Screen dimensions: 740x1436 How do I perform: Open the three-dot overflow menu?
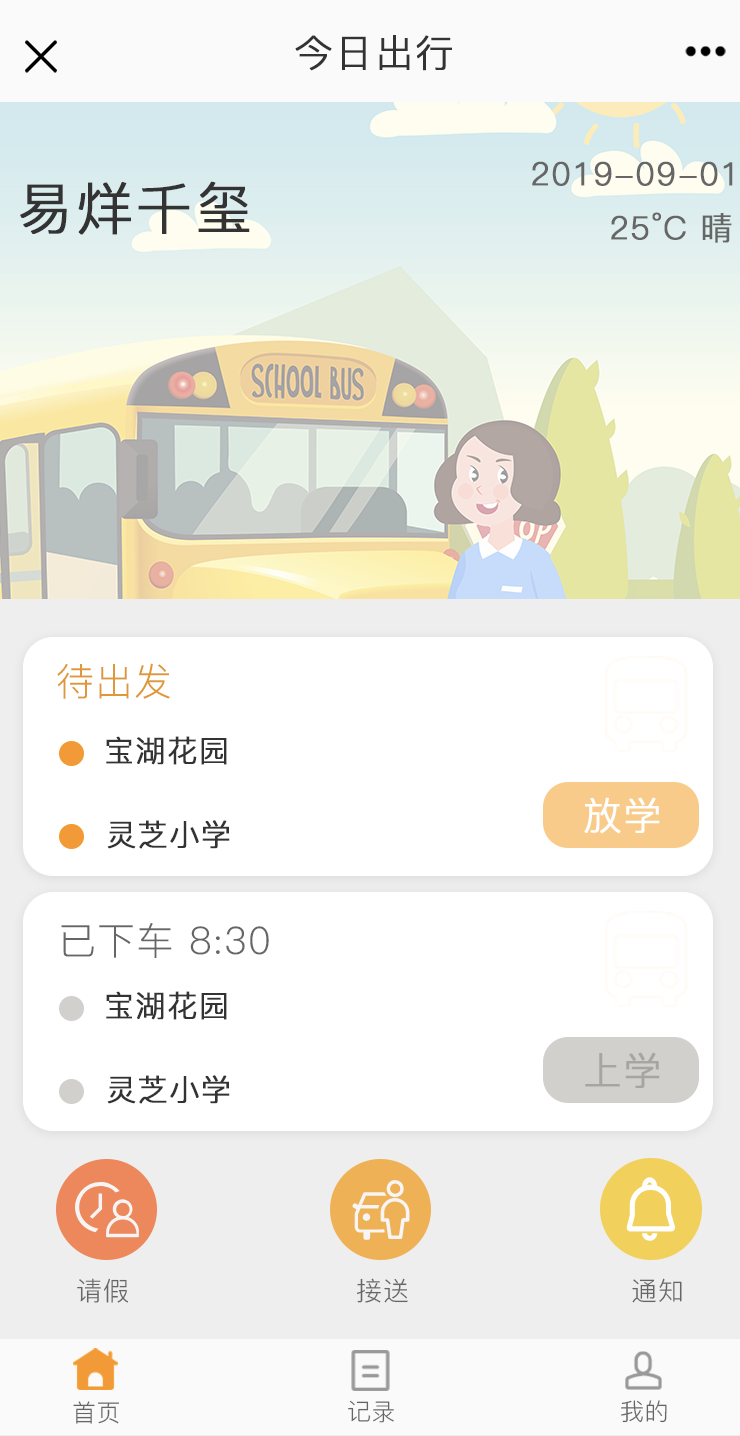[x=705, y=52]
